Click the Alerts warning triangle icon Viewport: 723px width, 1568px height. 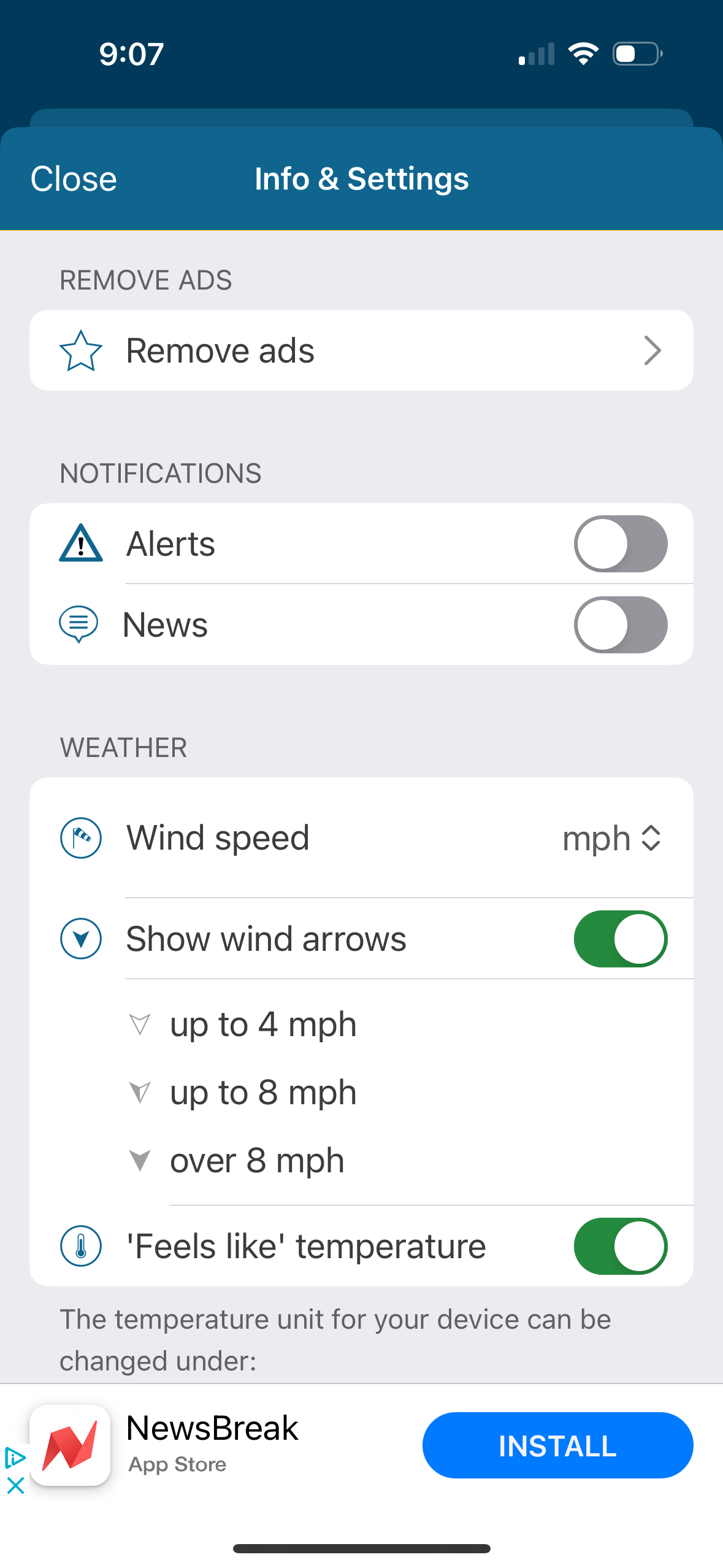(80, 543)
